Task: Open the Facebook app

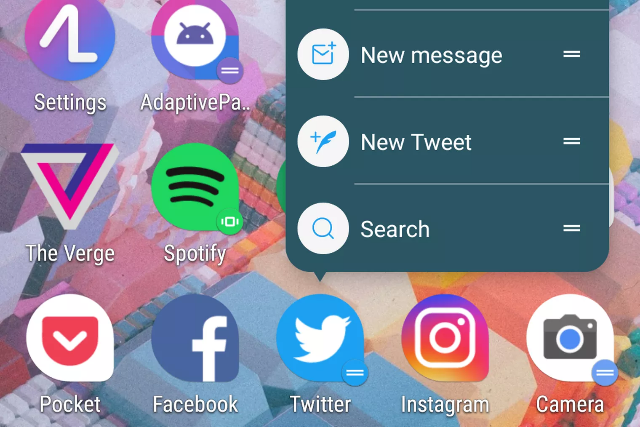Action: [x=195, y=340]
